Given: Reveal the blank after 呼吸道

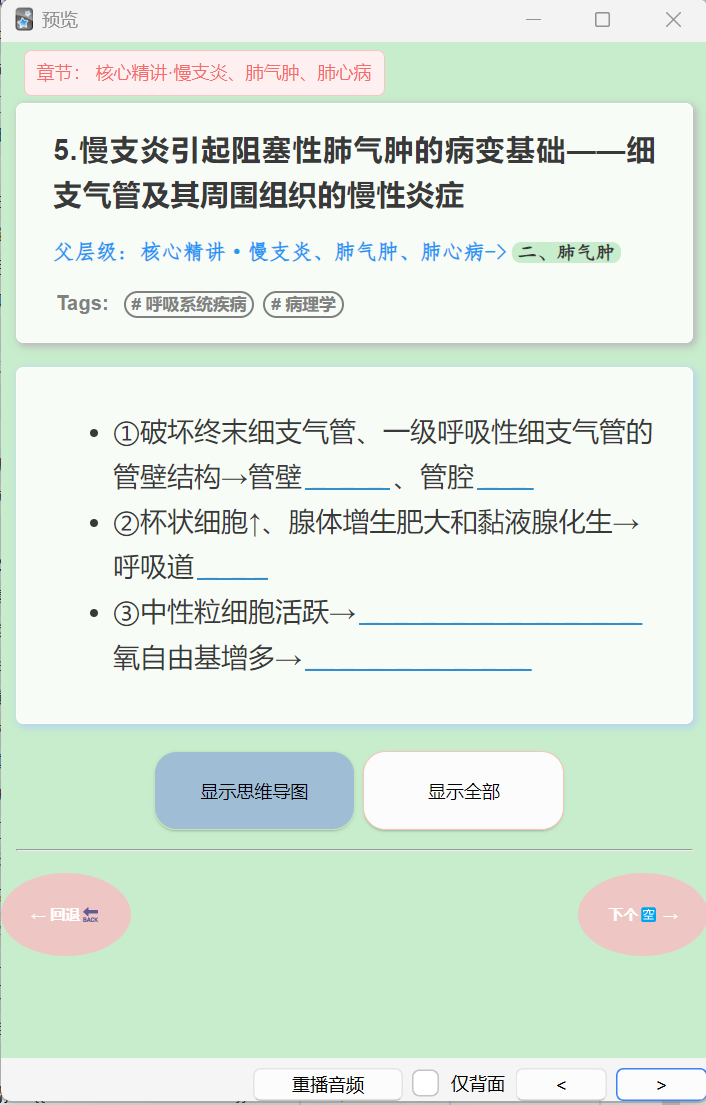Looking at the screenshot, I should [x=232, y=569].
